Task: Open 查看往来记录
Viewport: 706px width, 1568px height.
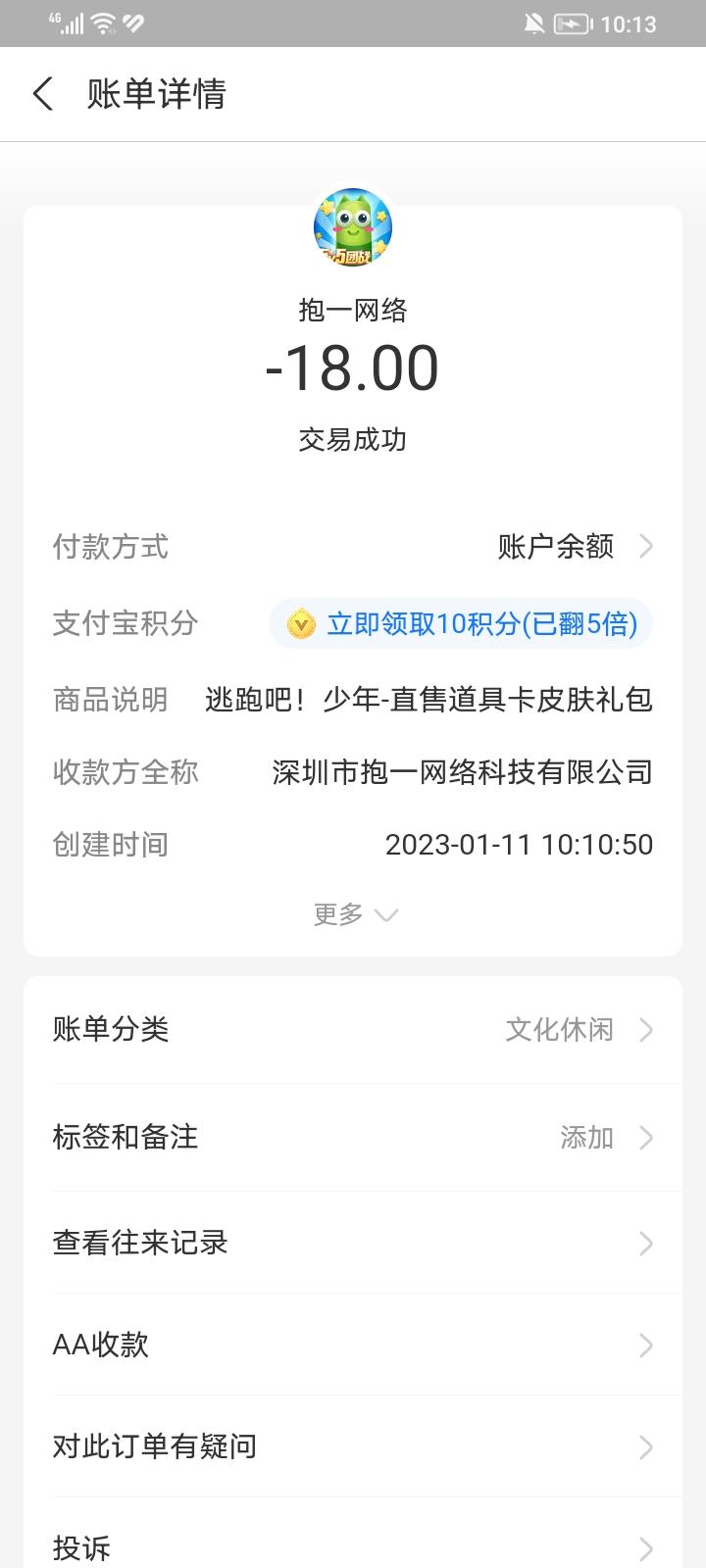Action: [x=353, y=1243]
